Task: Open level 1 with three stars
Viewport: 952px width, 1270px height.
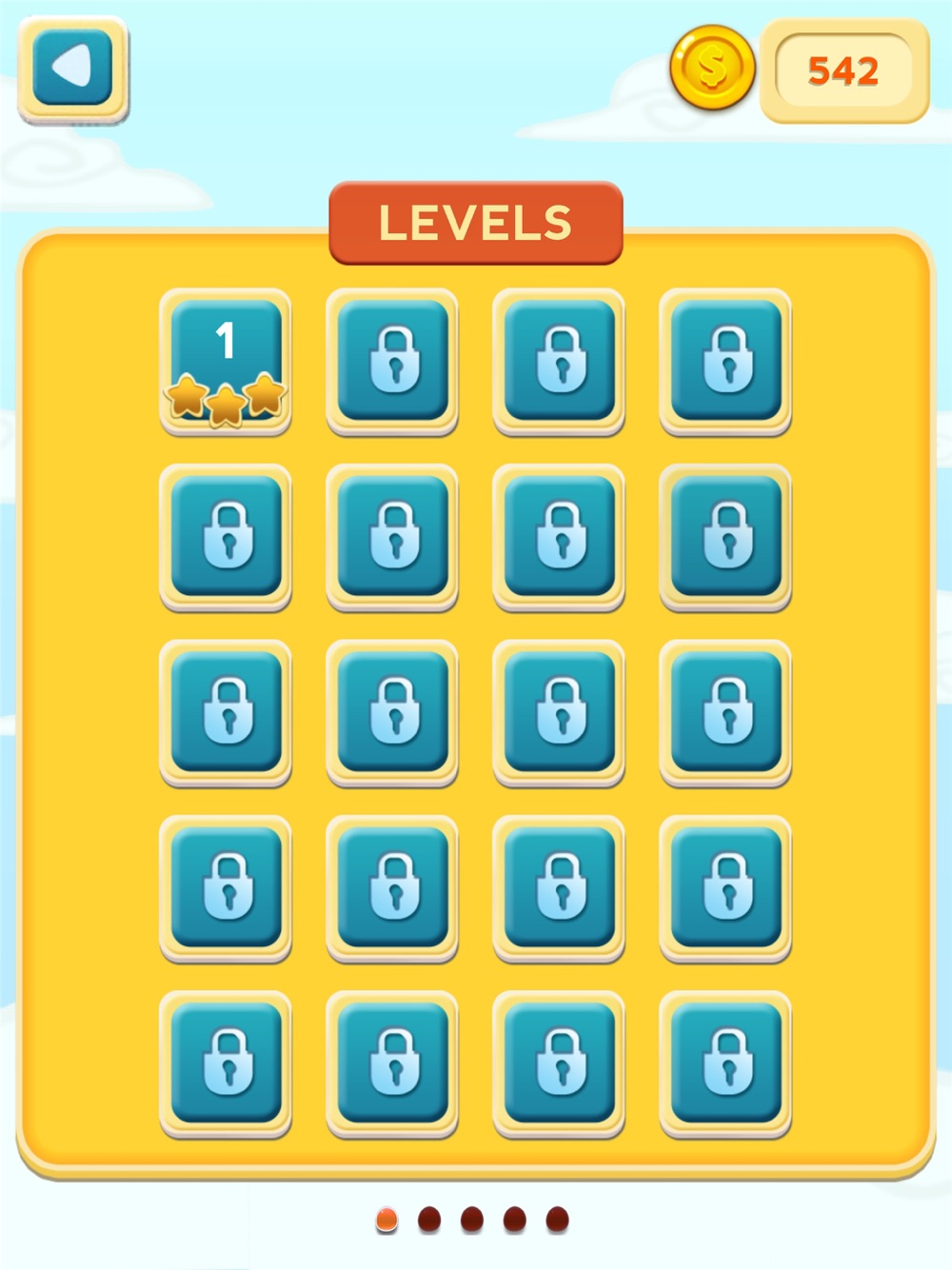Action: (226, 361)
